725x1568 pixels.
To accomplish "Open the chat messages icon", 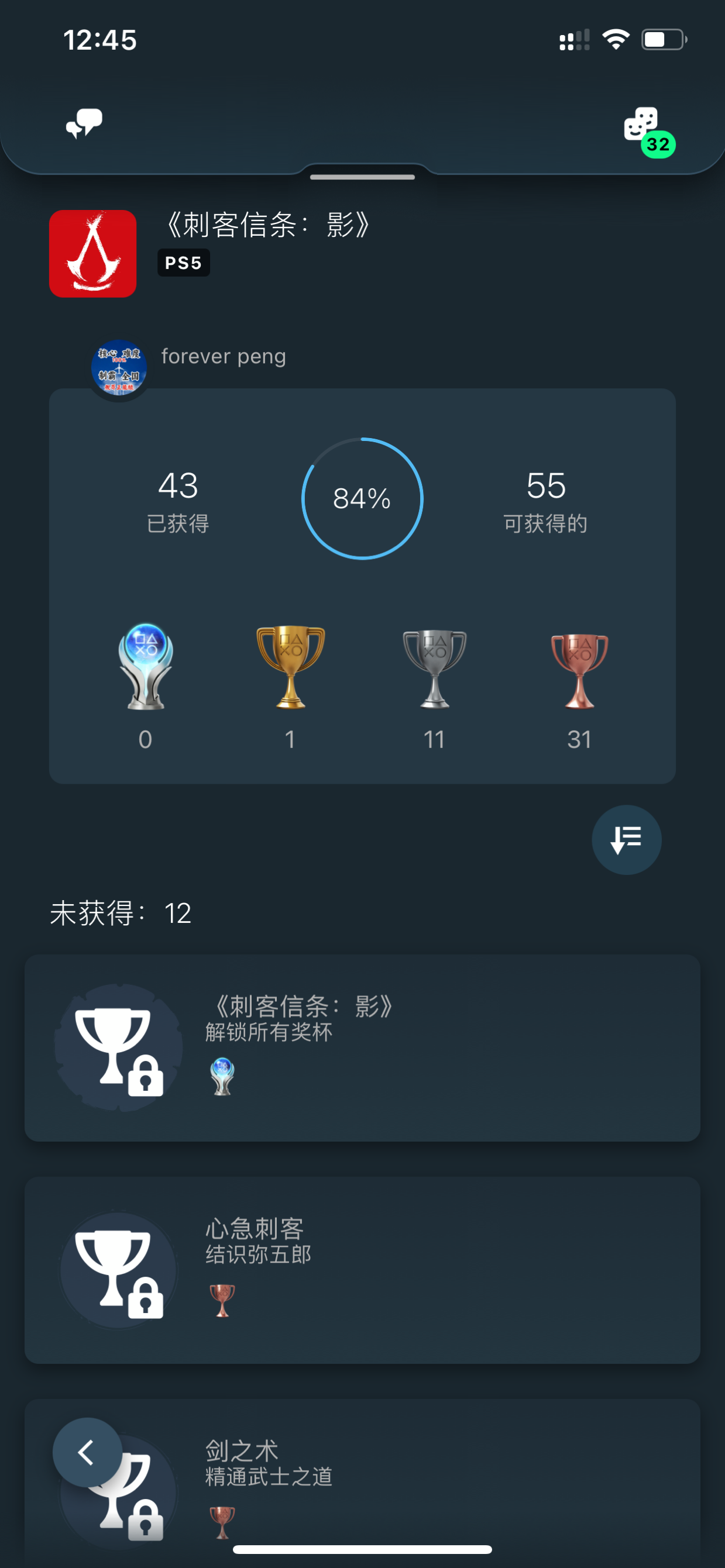I will (84, 124).
